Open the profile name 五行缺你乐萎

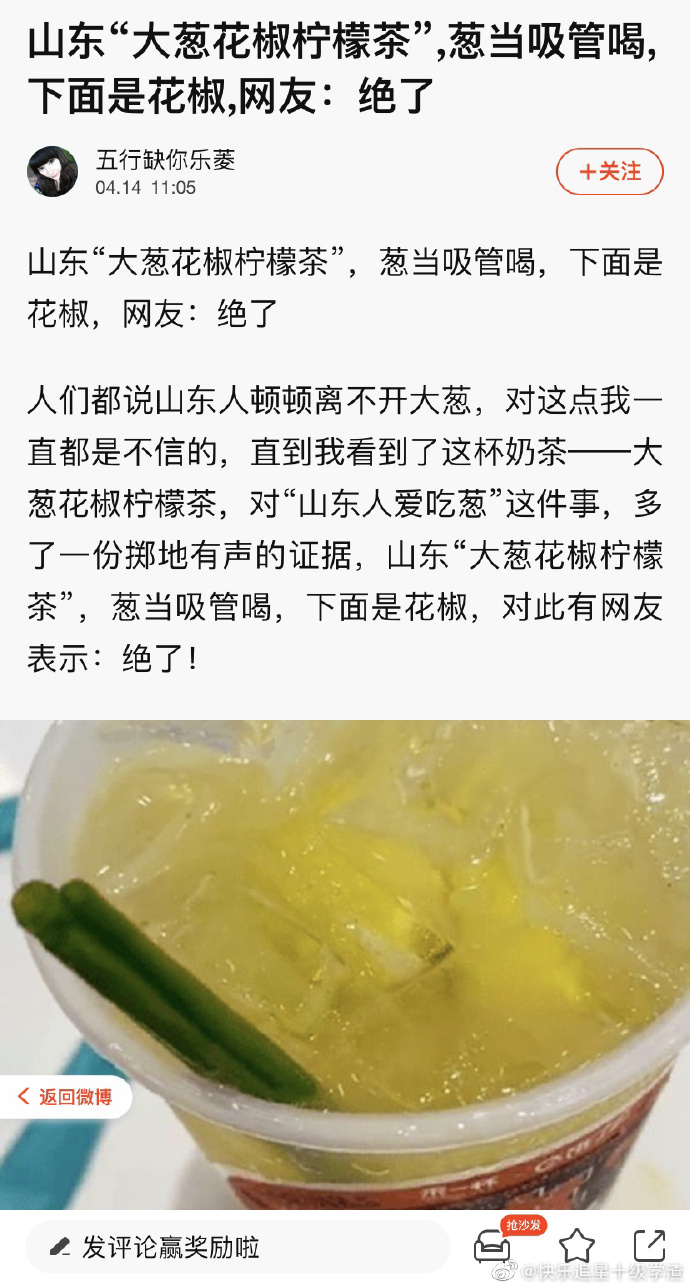(x=165, y=160)
